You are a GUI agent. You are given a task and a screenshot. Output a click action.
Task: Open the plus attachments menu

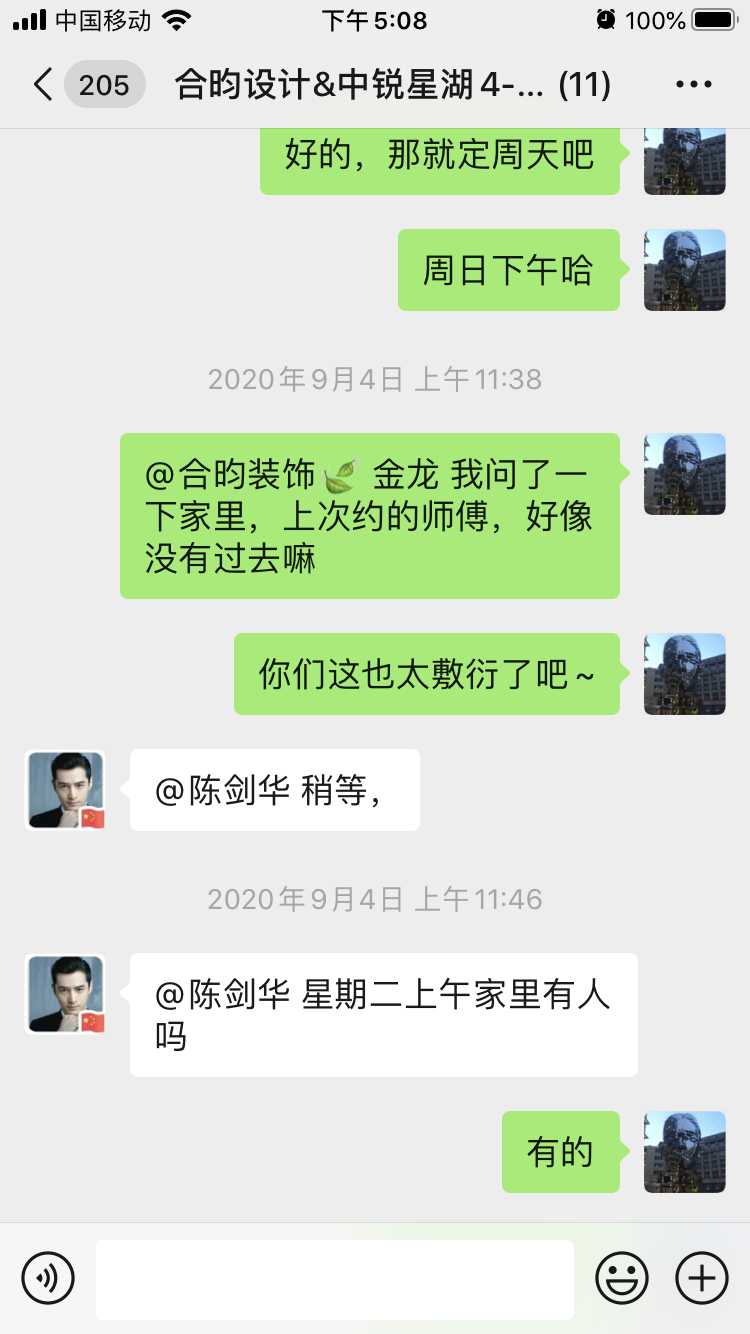click(702, 1278)
